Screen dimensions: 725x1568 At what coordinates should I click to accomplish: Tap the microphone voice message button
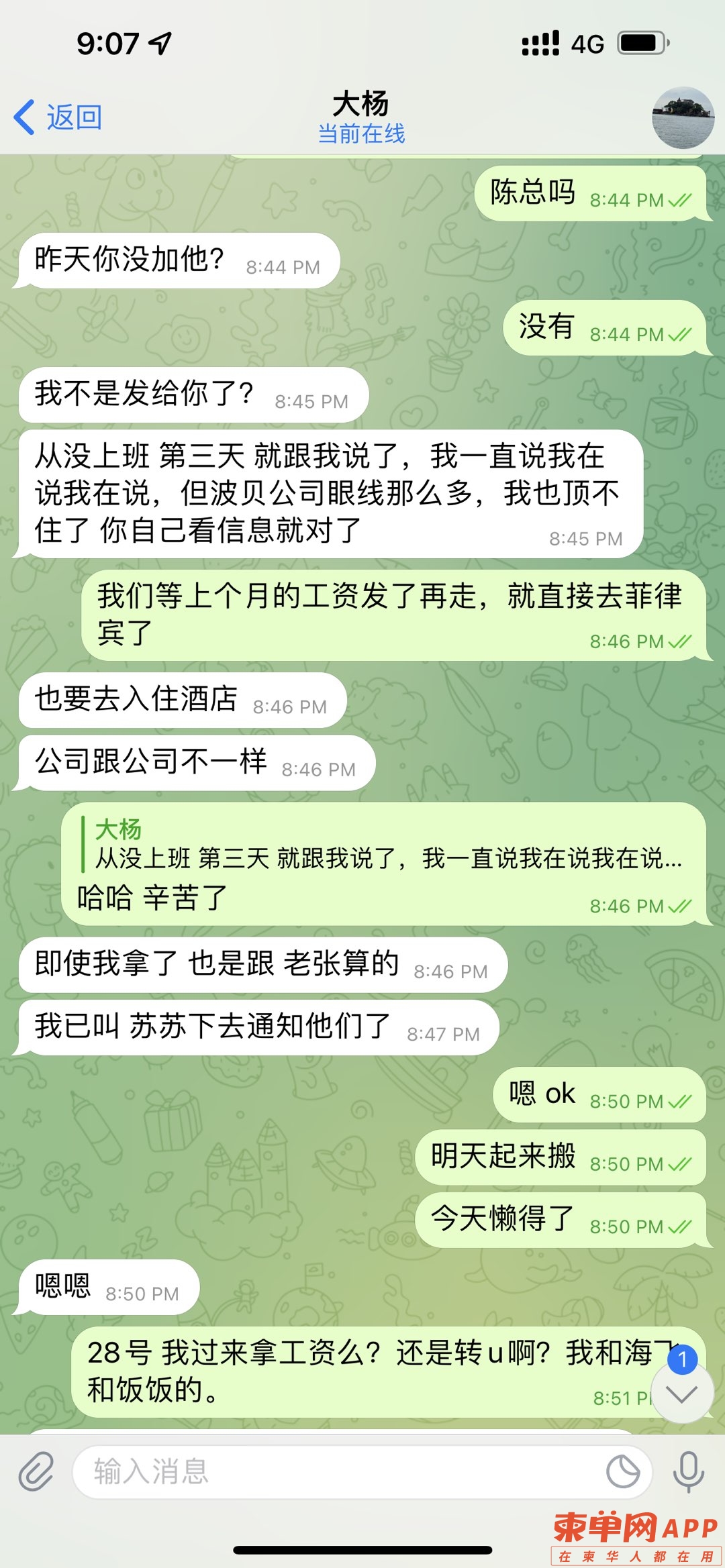pos(688,1471)
